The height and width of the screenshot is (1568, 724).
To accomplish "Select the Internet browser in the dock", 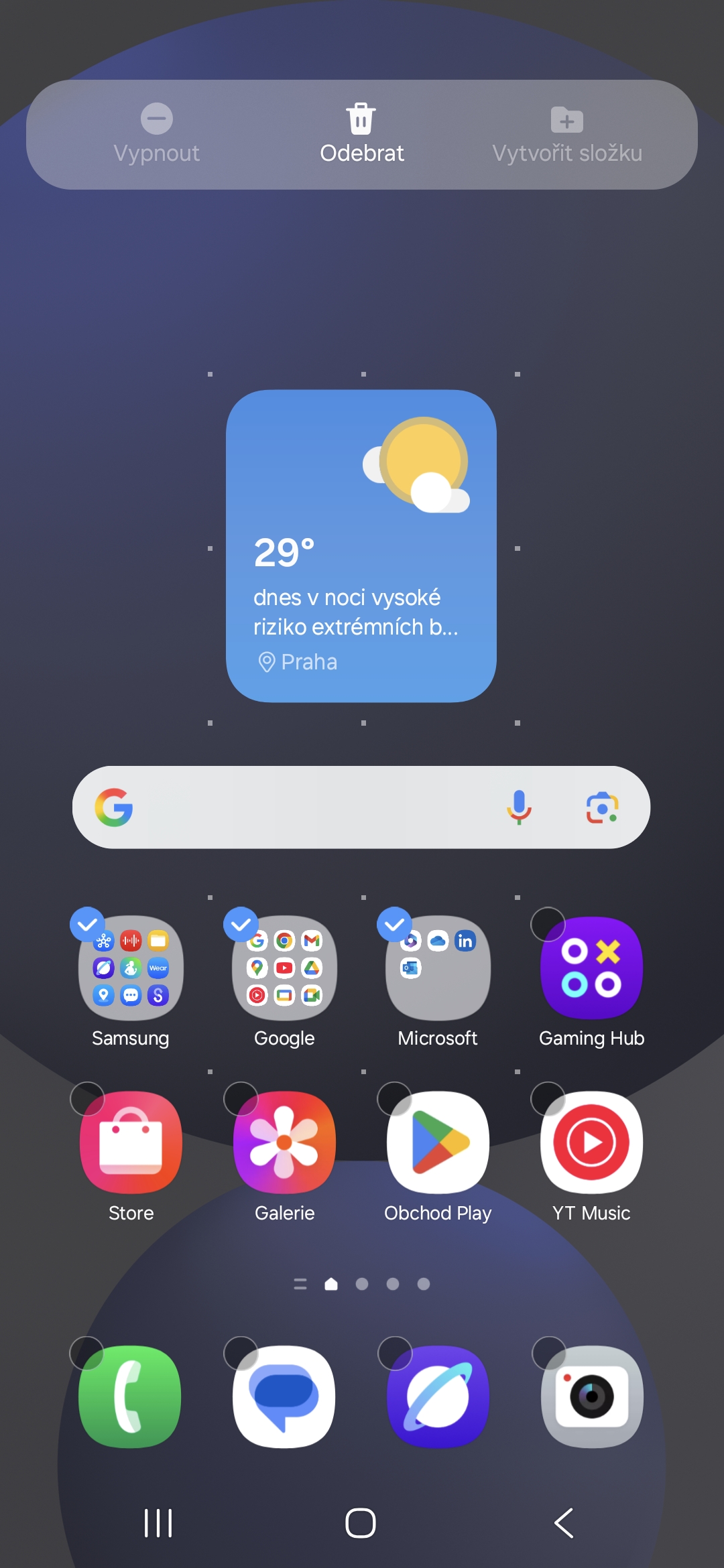I will (395, 1353).
